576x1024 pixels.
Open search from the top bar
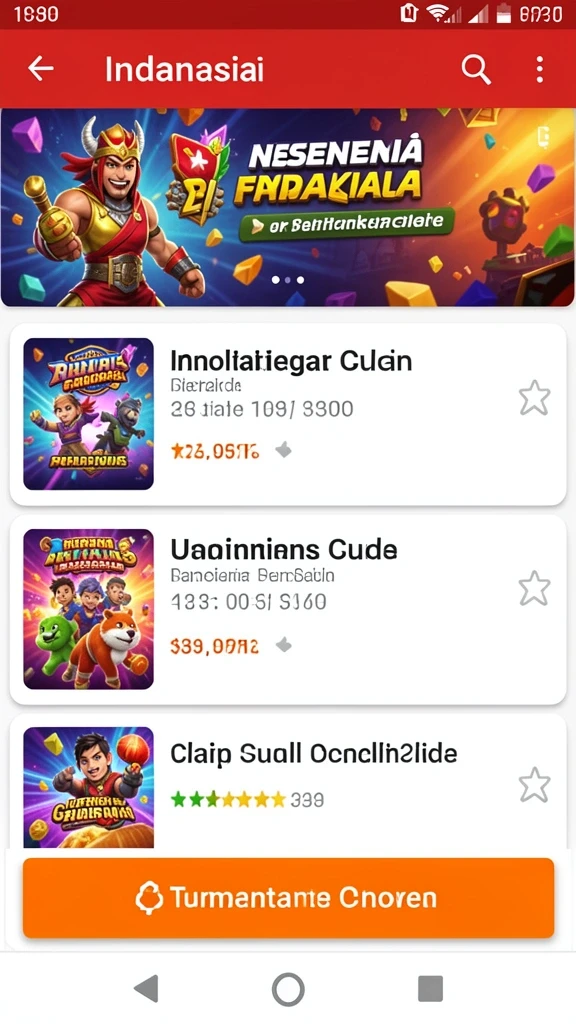[x=475, y=69]
